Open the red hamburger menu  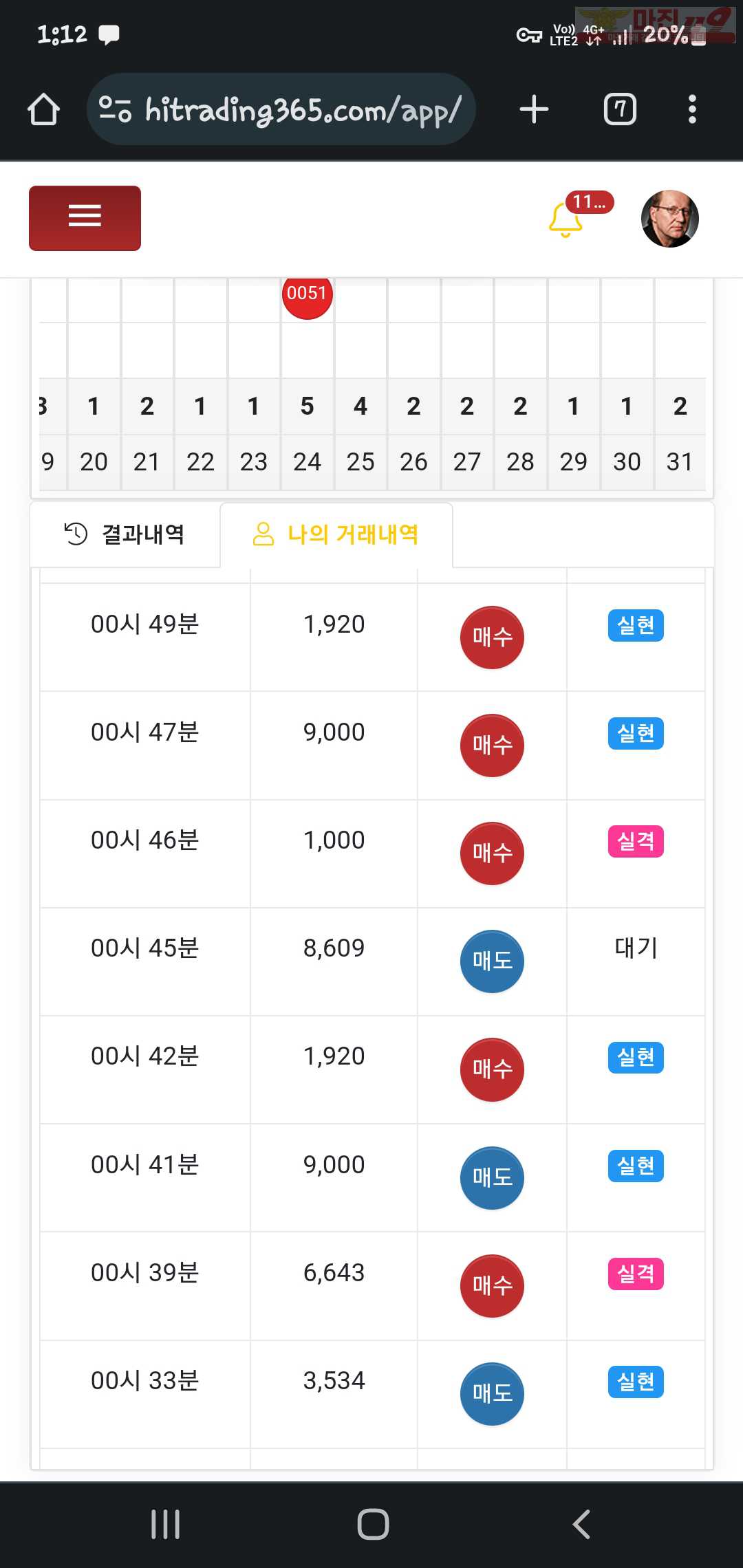tap(85, 218)
